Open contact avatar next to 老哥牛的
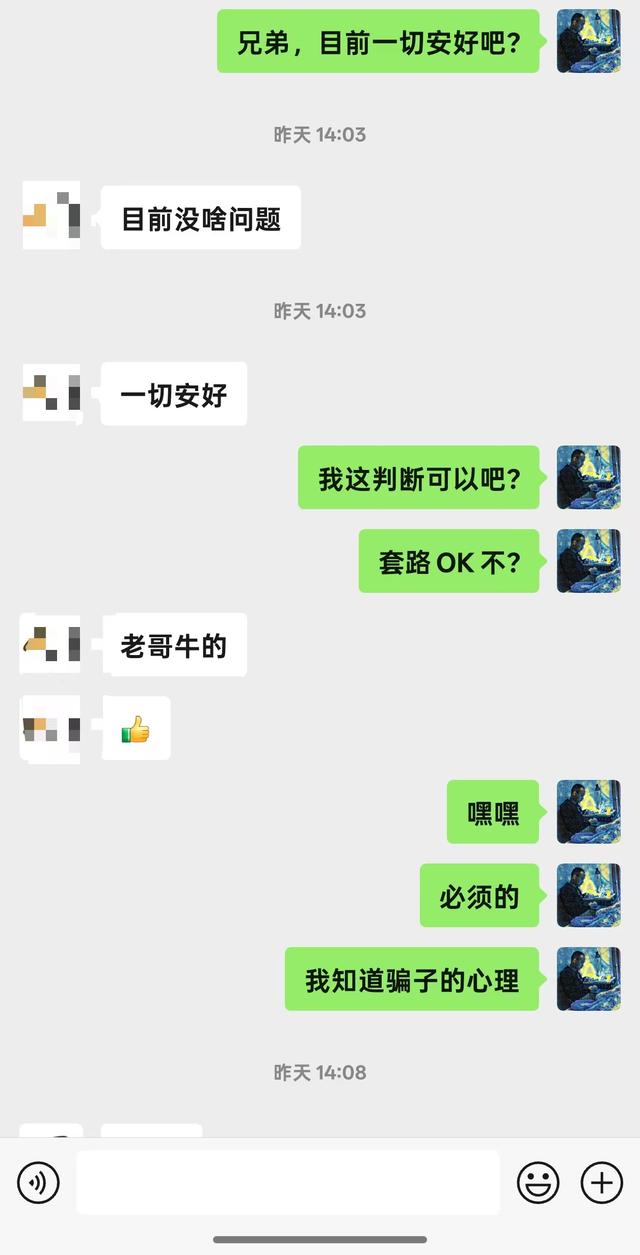This screenshot has width=640, height=1255. (51, 644)
